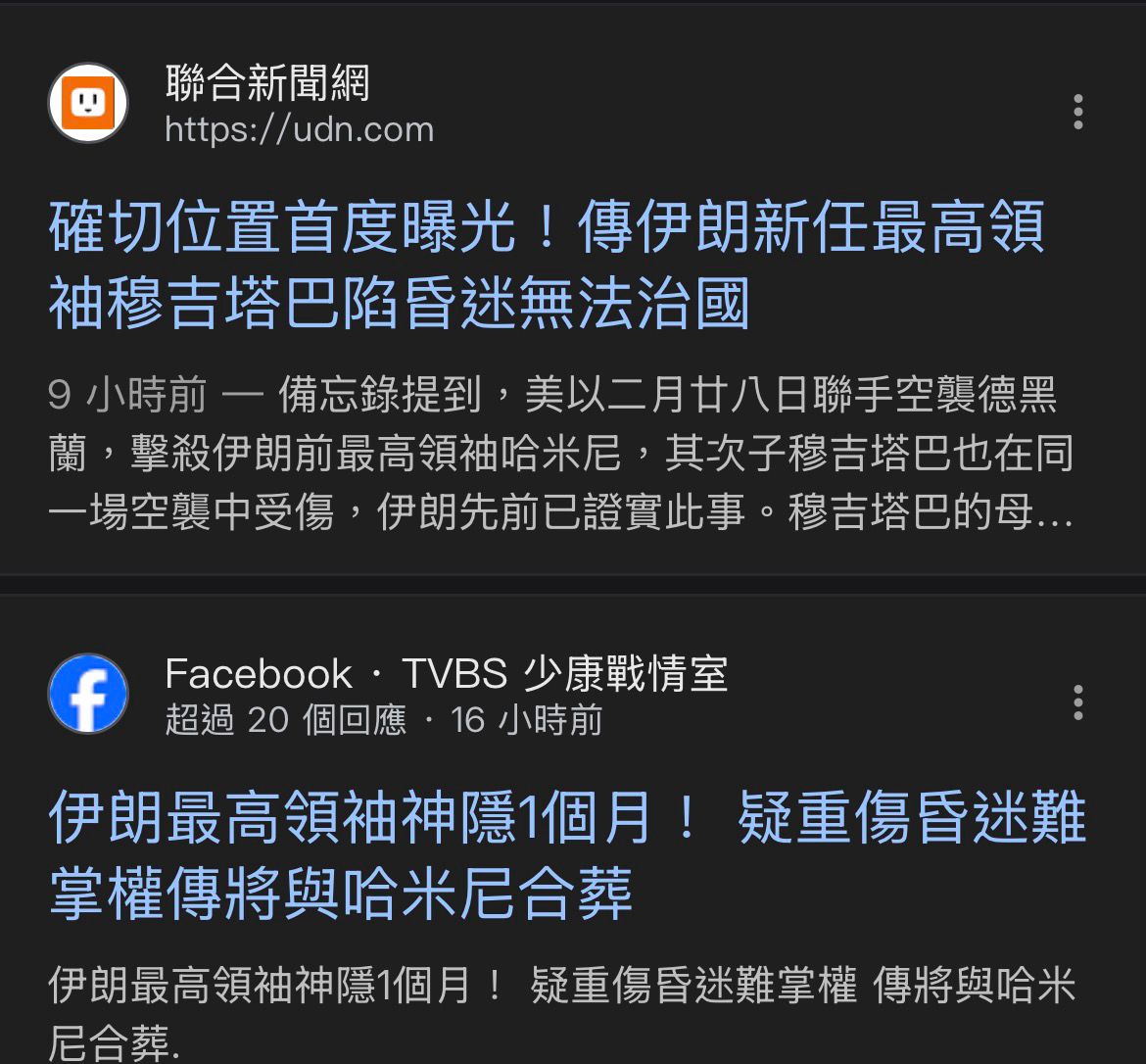Screen dimensions: 1146x1064
Task: Open the overflow menu for the 聯合新聞網 result
Action: point(1077,112)
